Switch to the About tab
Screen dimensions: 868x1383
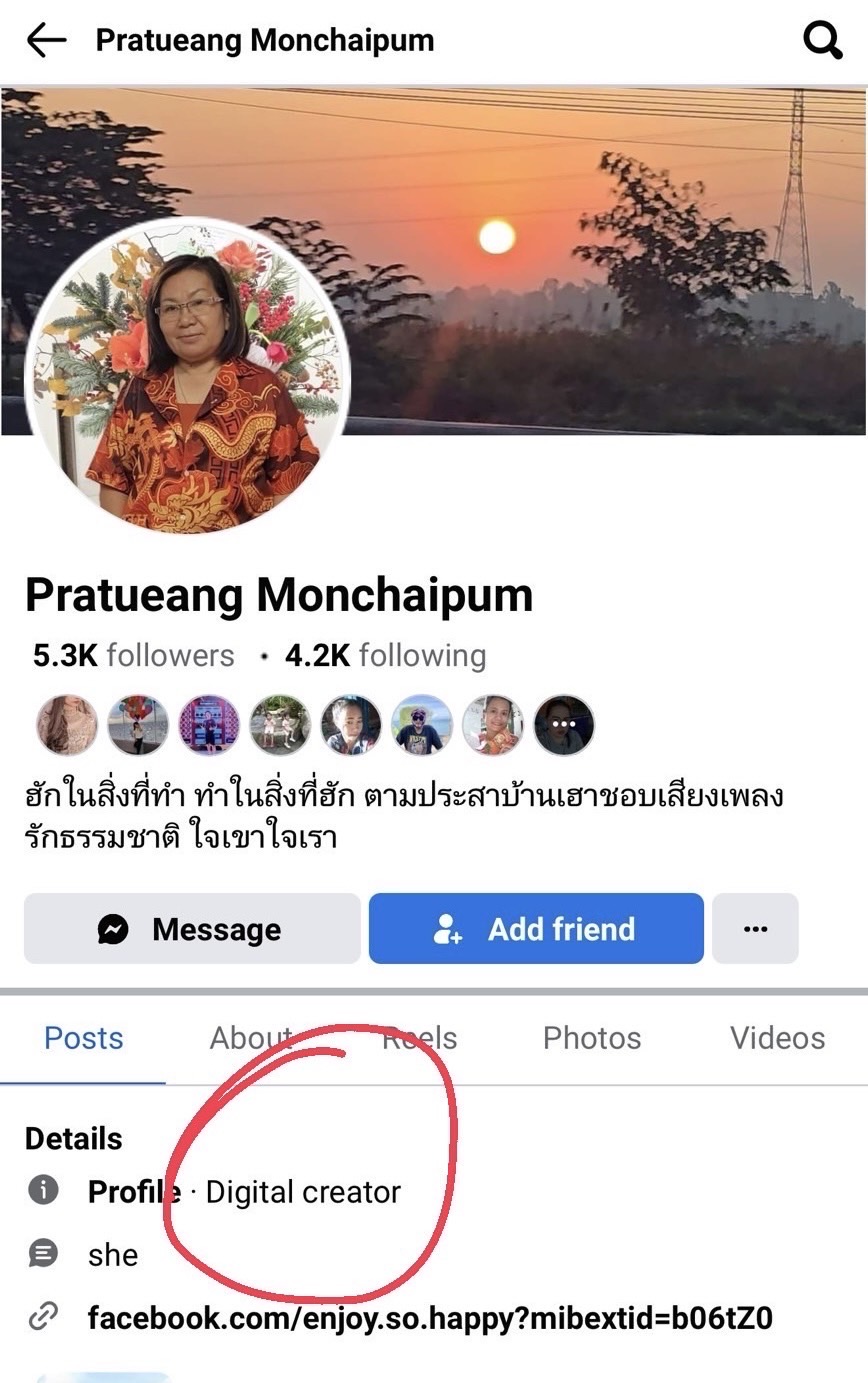[251, 1038]
